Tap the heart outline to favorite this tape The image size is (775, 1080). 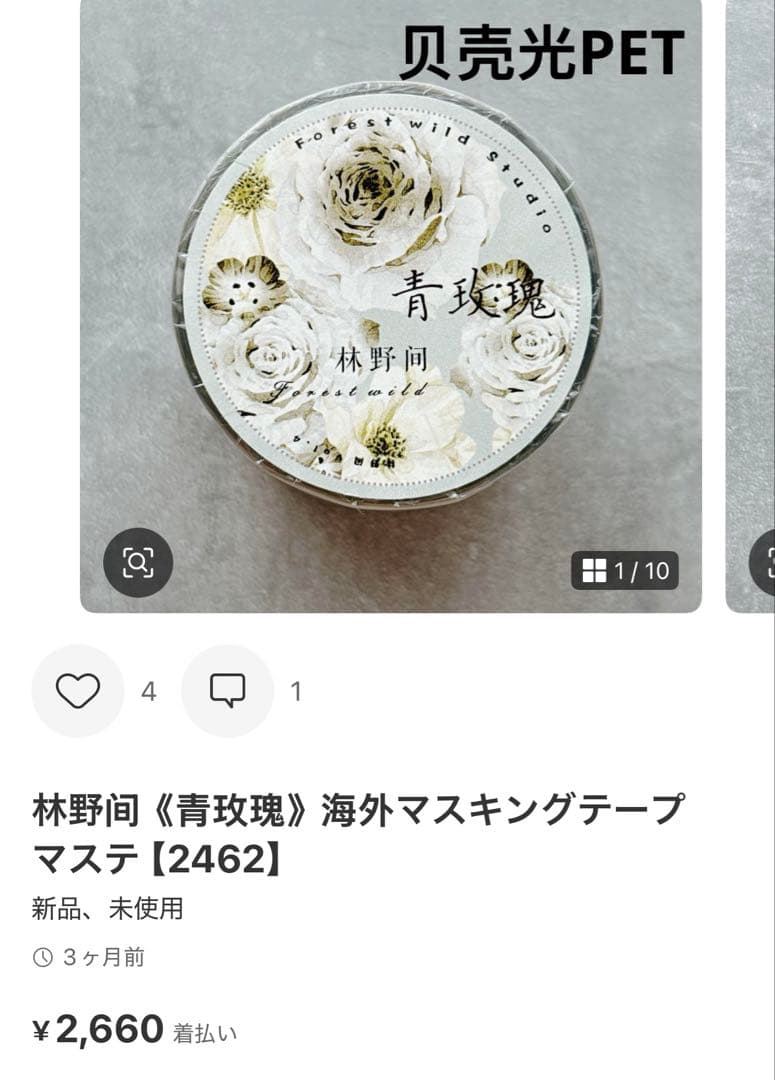pos(78,691)
